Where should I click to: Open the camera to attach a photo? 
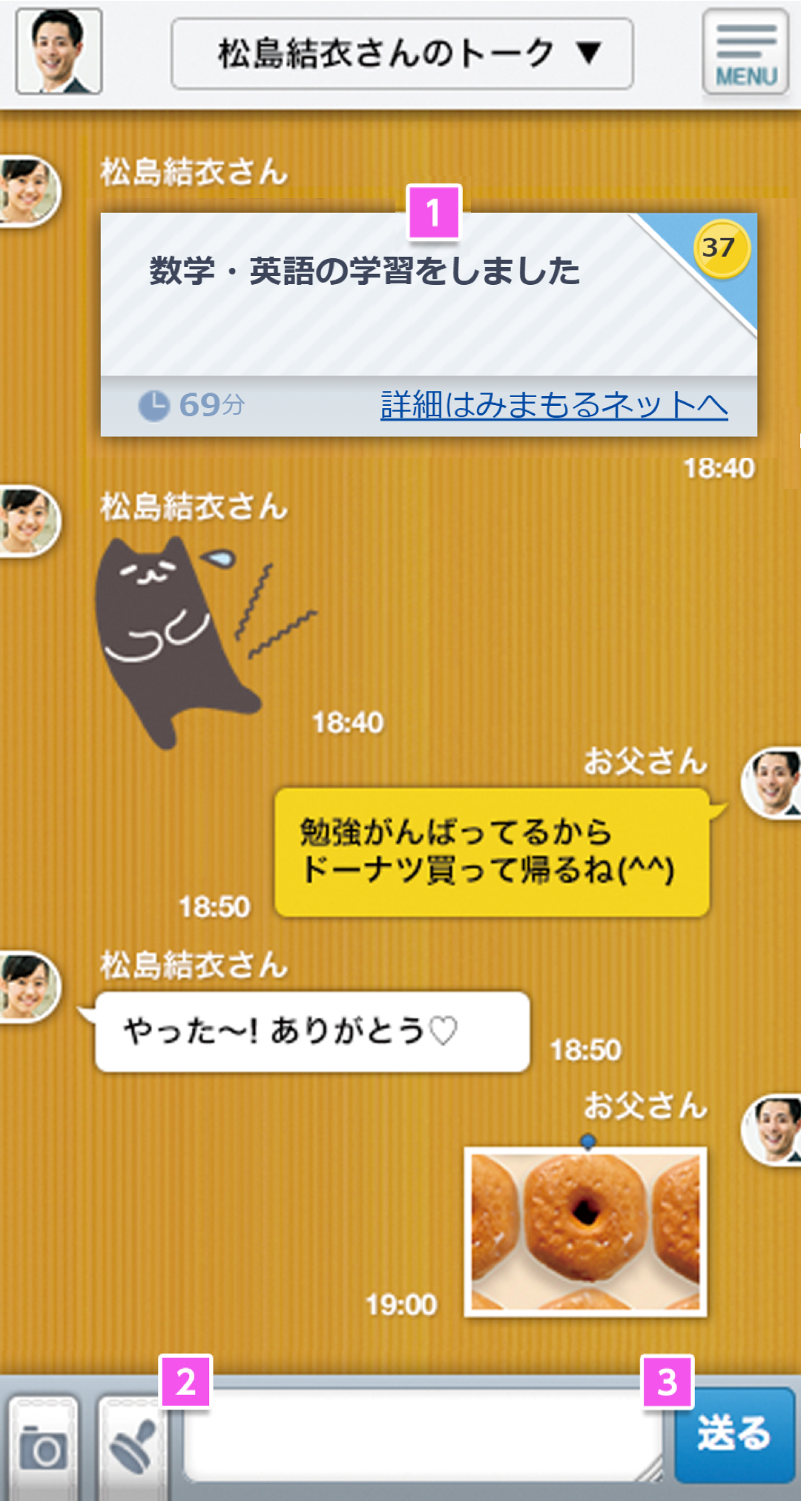[44, 1447]
